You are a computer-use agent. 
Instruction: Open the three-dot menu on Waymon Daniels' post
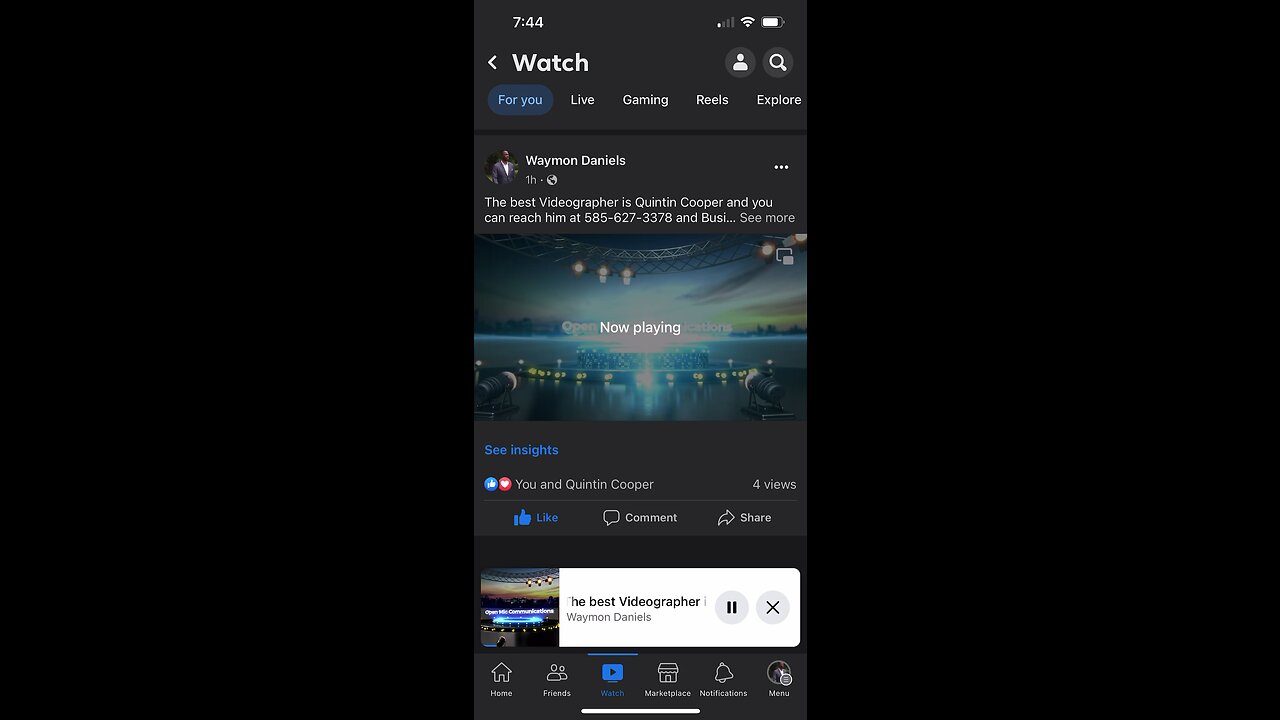[781, 167]
